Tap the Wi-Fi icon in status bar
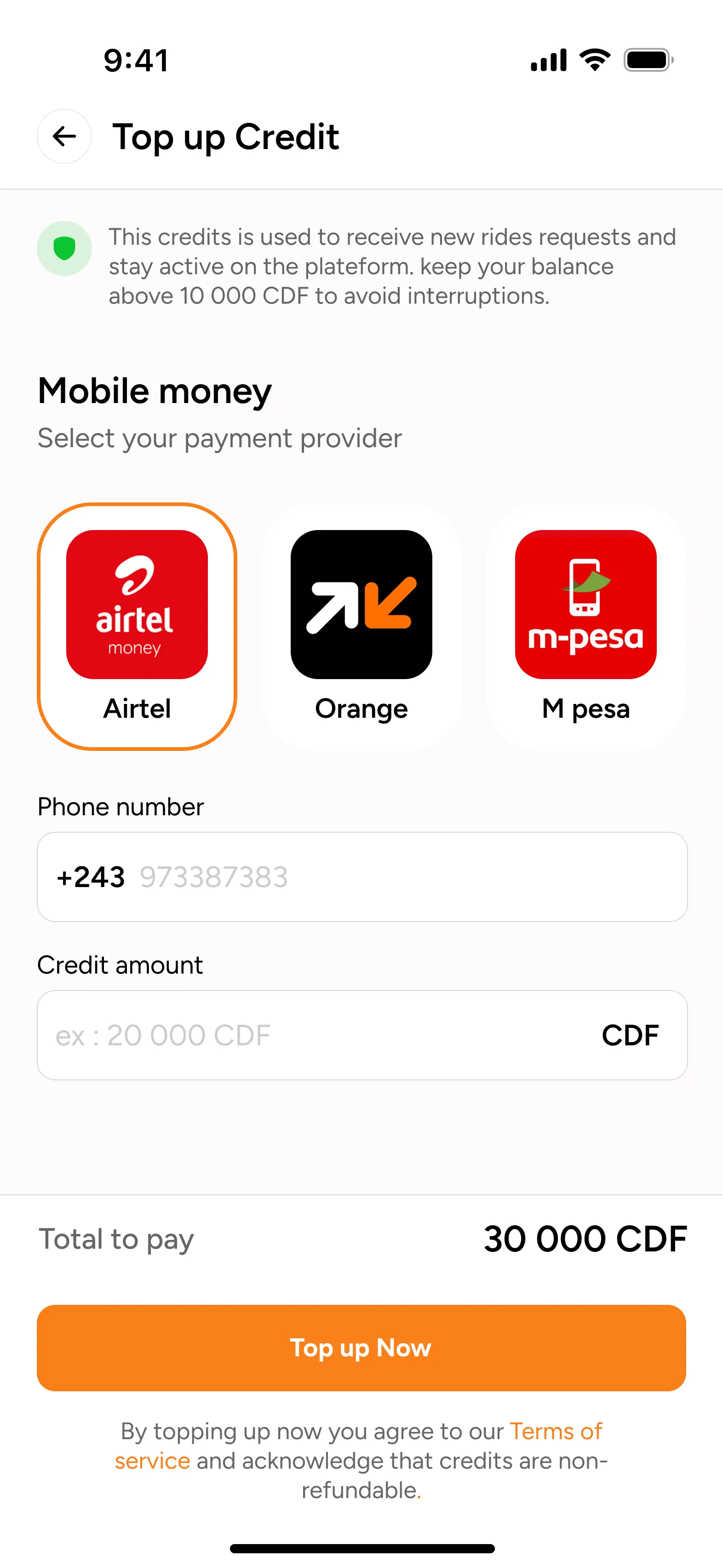Viewport: 723px width, 1568px height. (595, 58)
